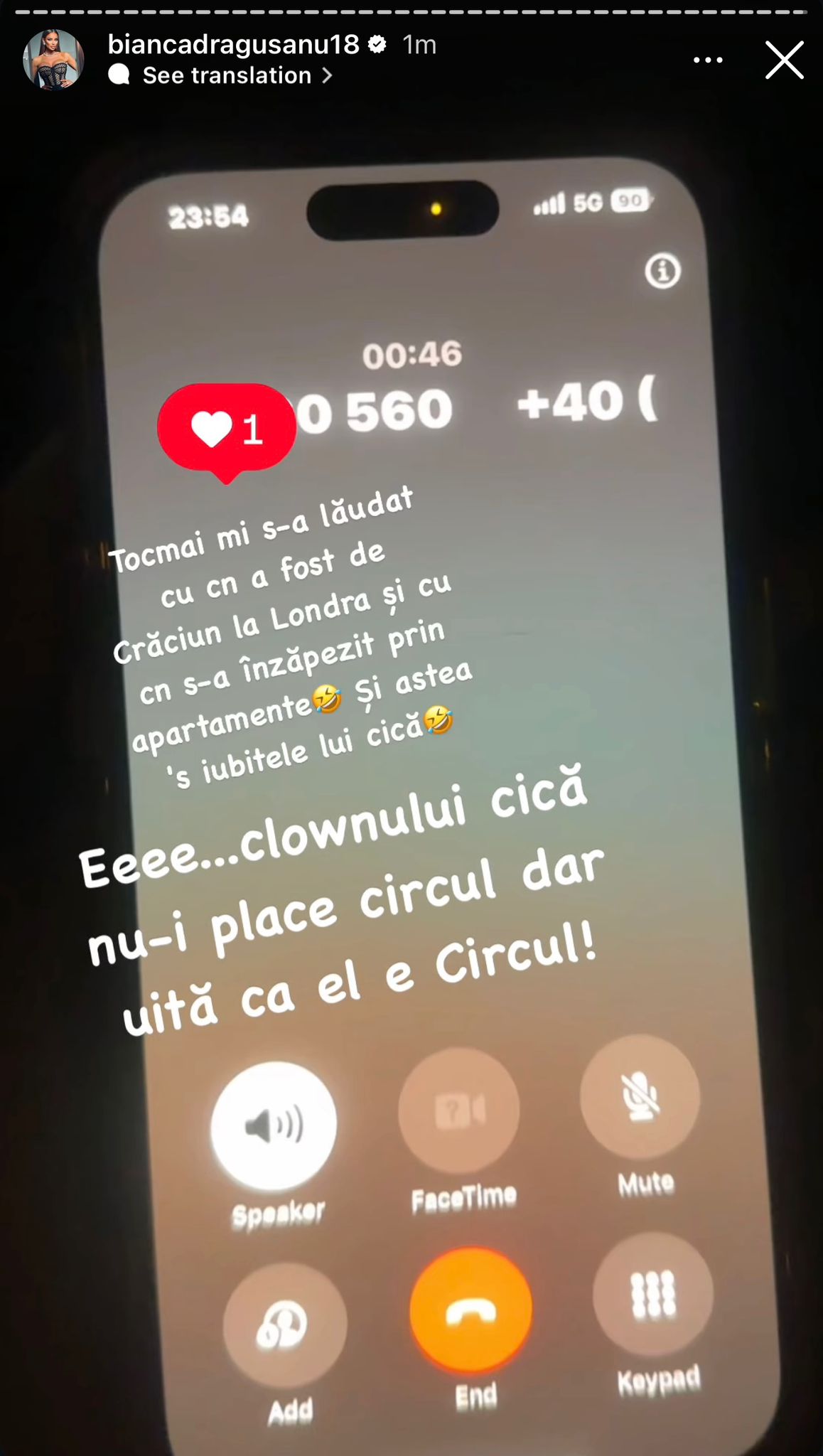Image resolution: width=823 pixels, height=1456 pixels.
Task: Open the story options menu
Action: 708,60
